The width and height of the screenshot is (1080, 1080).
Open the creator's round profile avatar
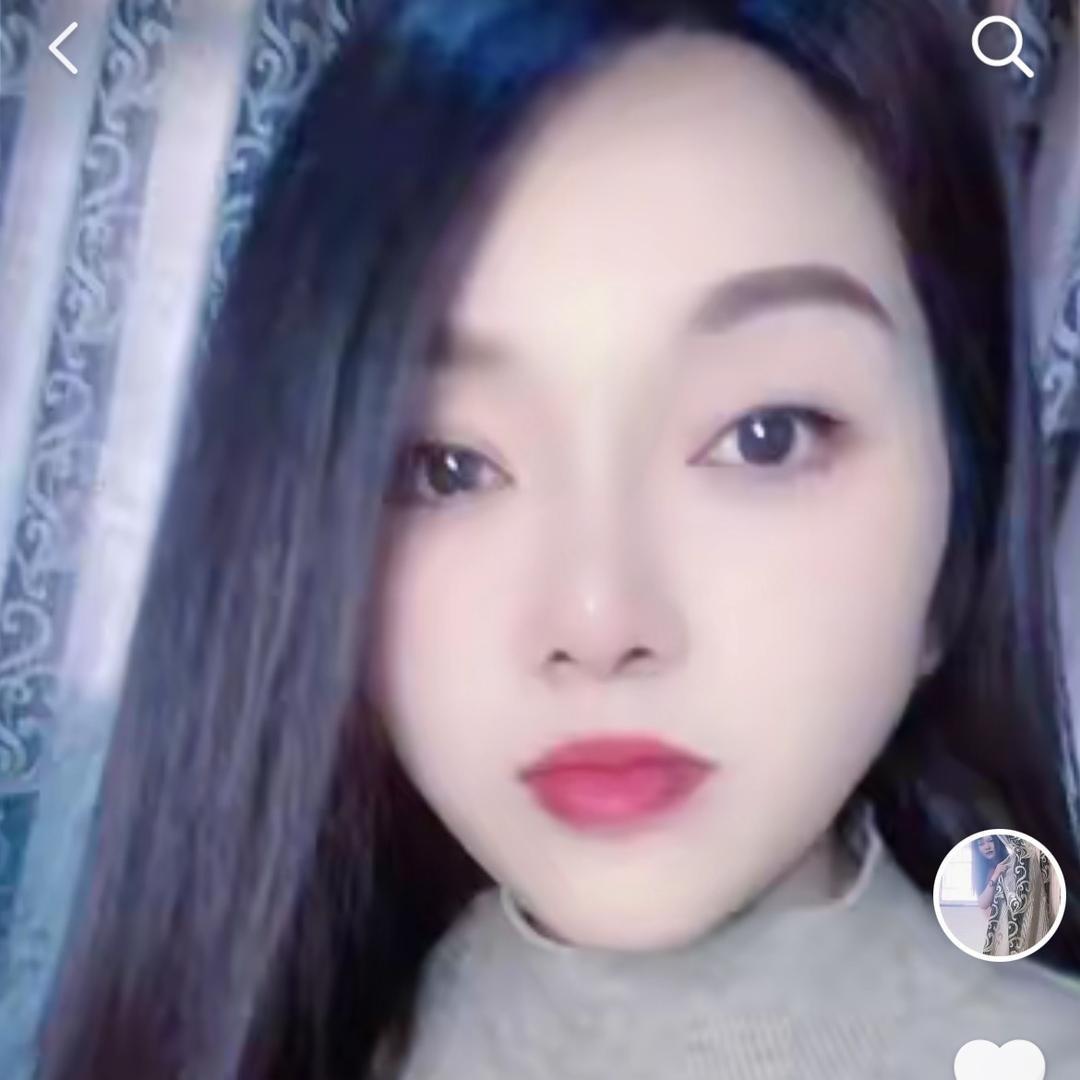[x=999, y=895]
